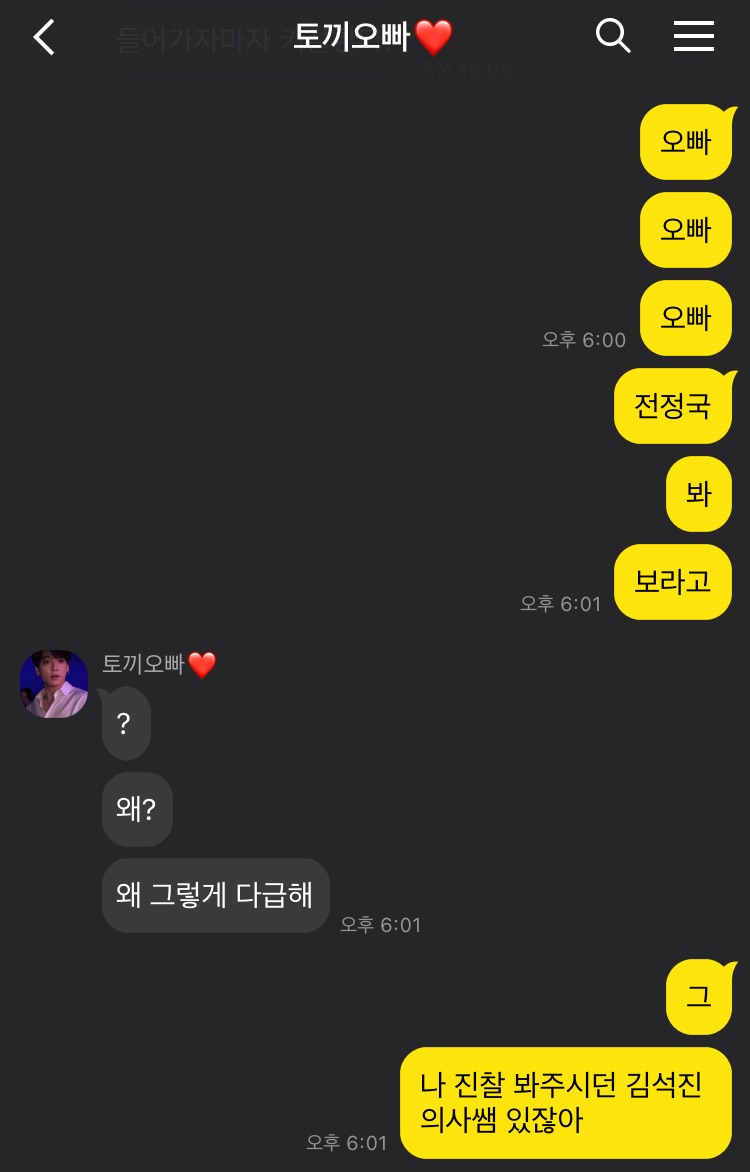Go back to the chat list
This screenshot has height=1172, width=750.
click(44, 38)
